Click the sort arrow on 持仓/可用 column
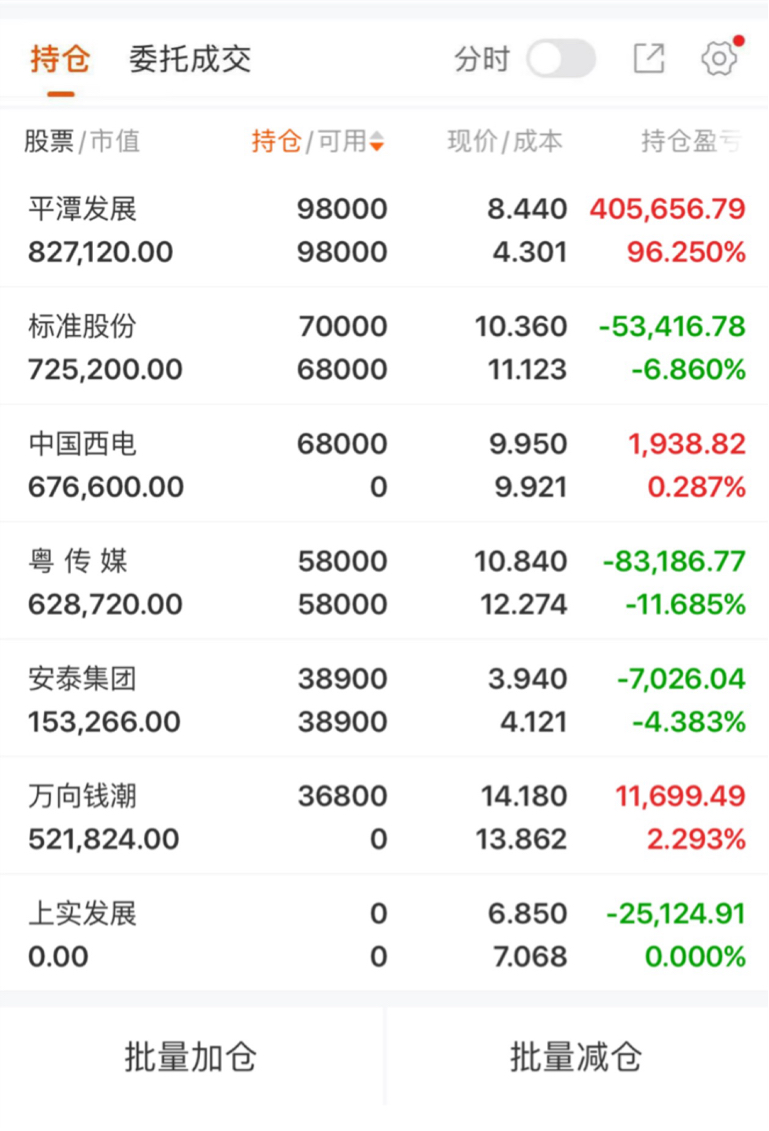The width and height of the screenshot is (769, 1131). [376, 142]
